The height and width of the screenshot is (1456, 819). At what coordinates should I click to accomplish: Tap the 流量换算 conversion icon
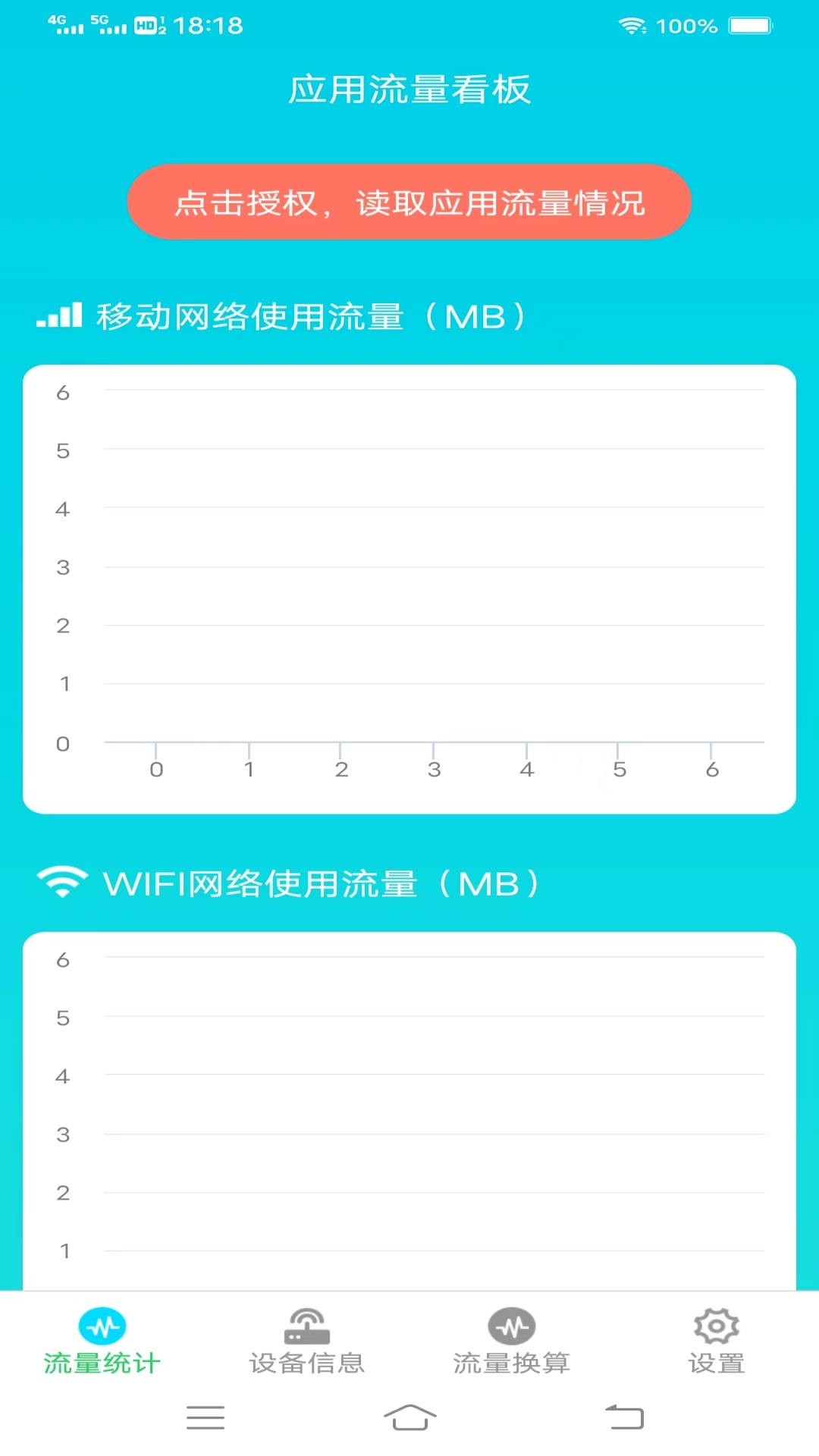[x=512, y=1327]
